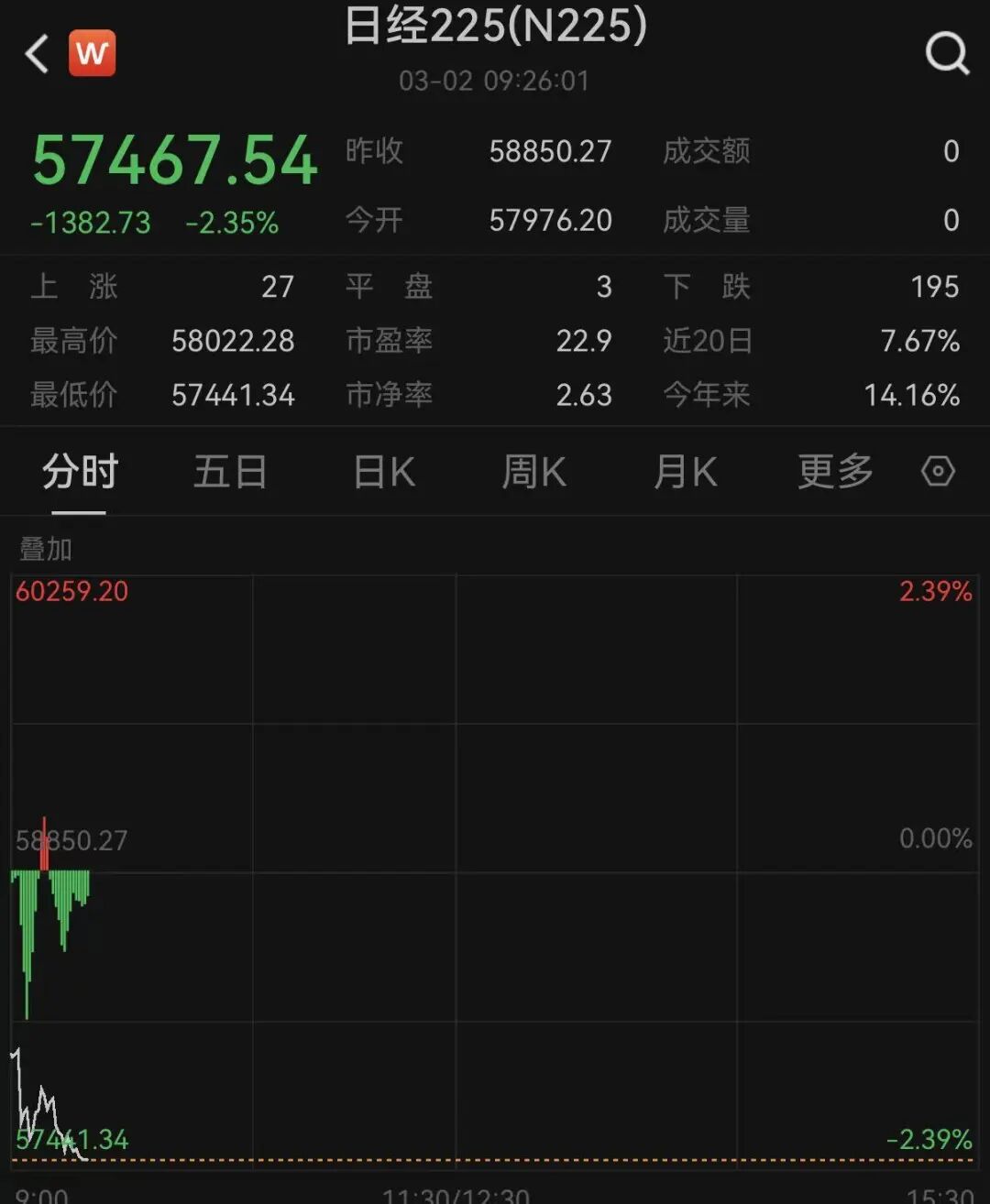Image resolution: width=990 pixels, height=1204 pixels.
Task: Switch to the 五日 tab
Action: (x=230, y=472)
